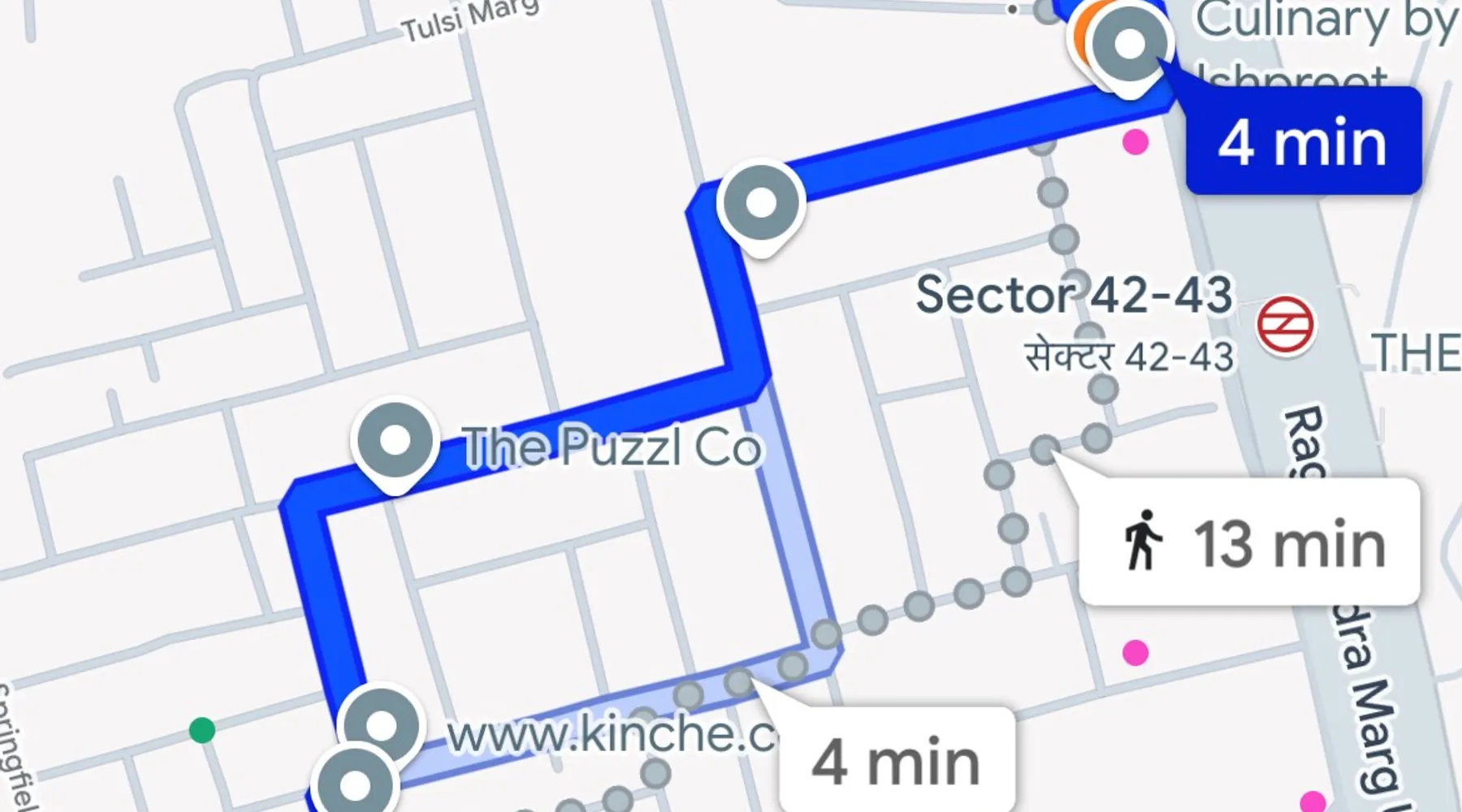Tap the blue 4 min route label
Viewport: 1462px width, 812px height.
(1303, 142)
